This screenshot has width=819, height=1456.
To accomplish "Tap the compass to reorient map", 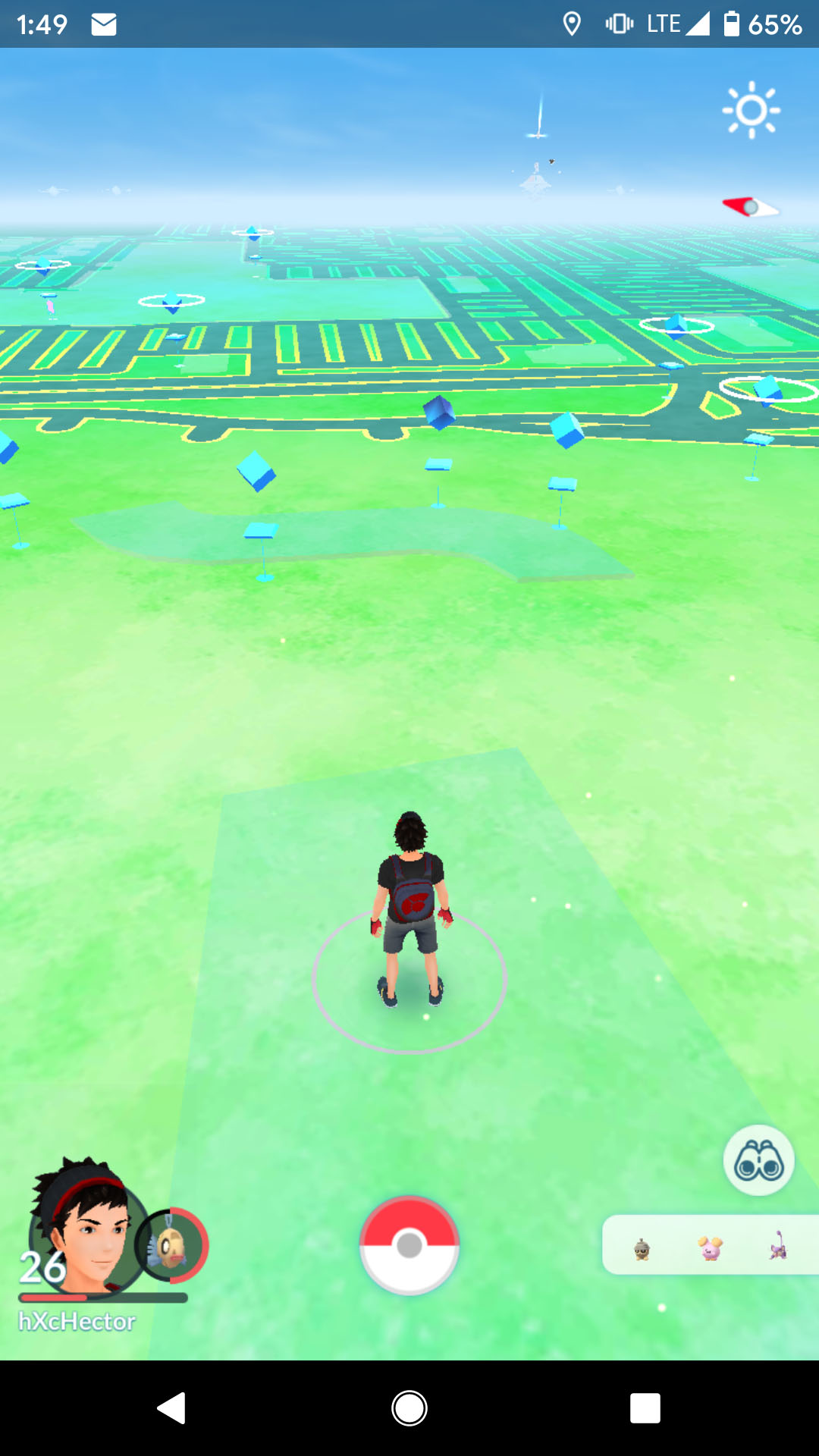I will point(750,206).
